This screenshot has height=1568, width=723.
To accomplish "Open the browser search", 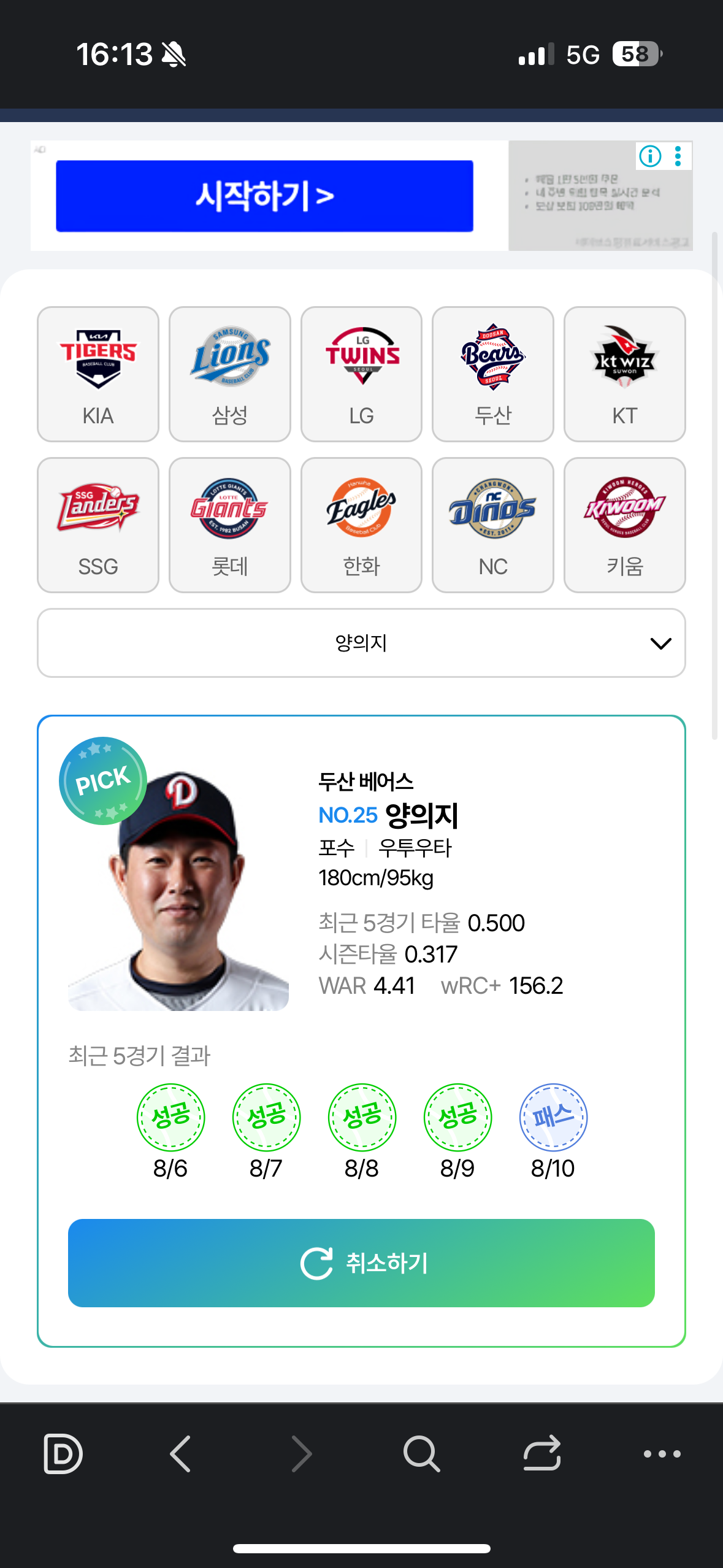I will pos(421,1453).
